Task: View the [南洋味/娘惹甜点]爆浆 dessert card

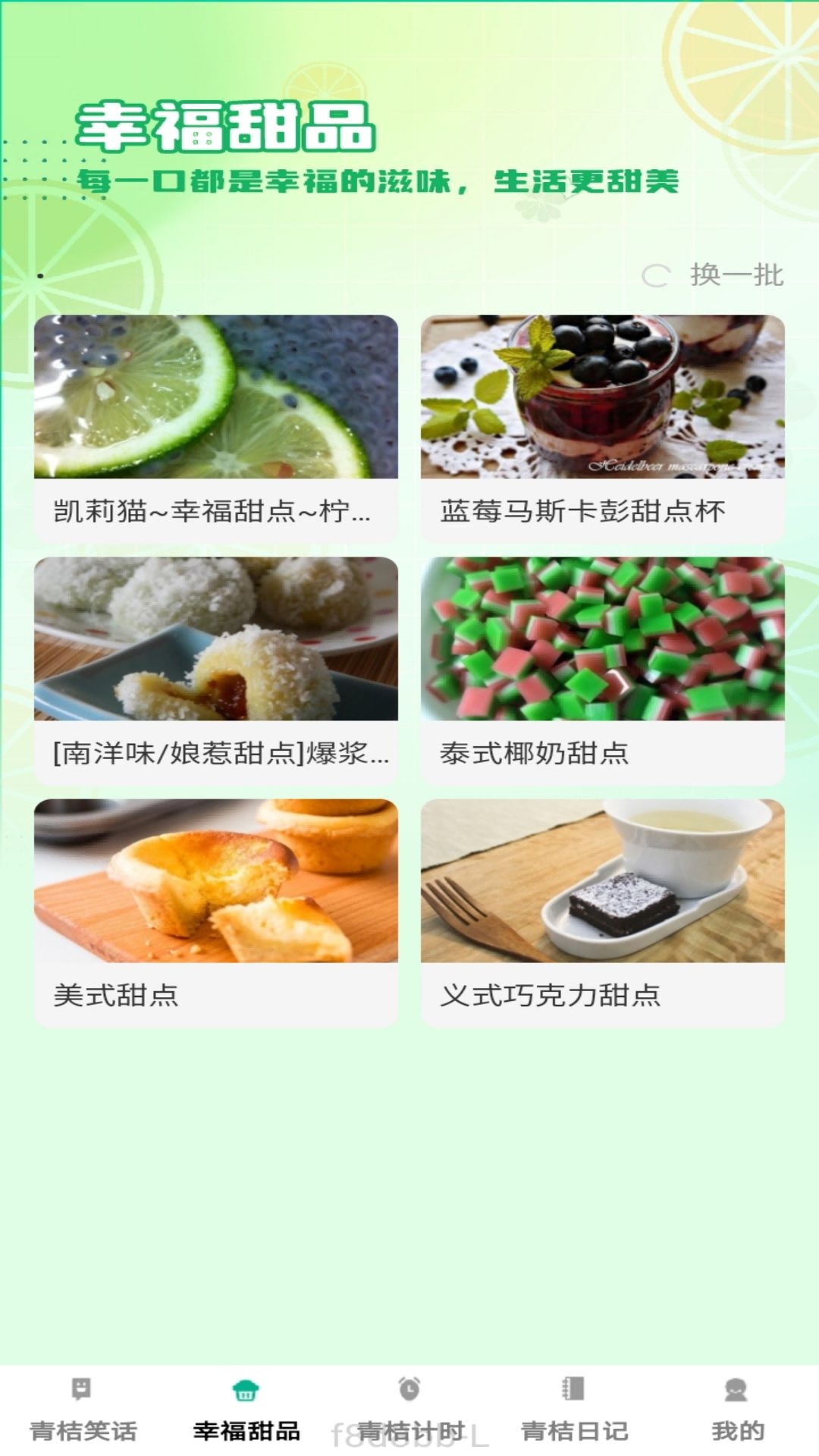Action: click(216, 671)
